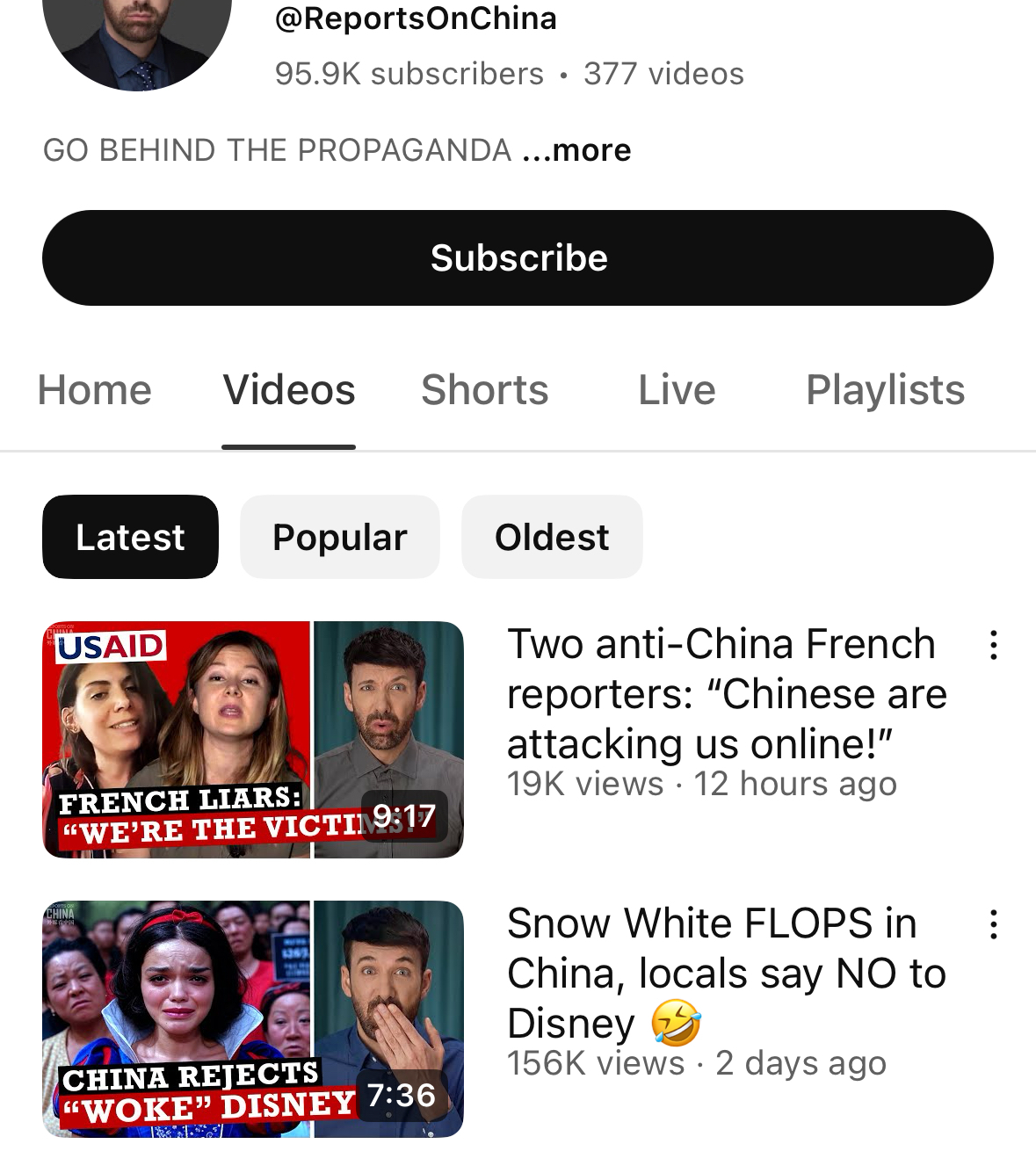Switch to the Shorts tab
This screenshot has height=1173, width=1036.
click(484, 390)
